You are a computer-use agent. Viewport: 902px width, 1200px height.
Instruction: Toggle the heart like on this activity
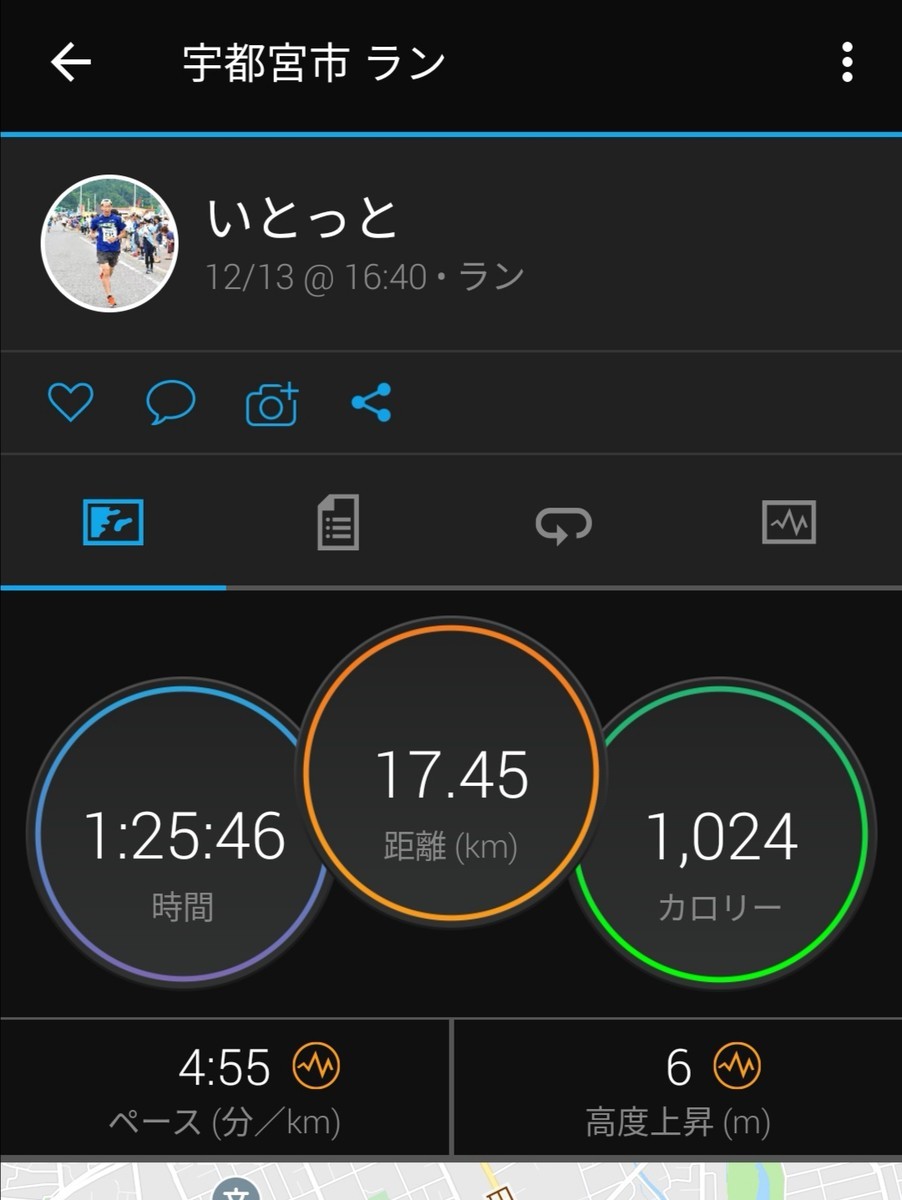coord(70,403)
